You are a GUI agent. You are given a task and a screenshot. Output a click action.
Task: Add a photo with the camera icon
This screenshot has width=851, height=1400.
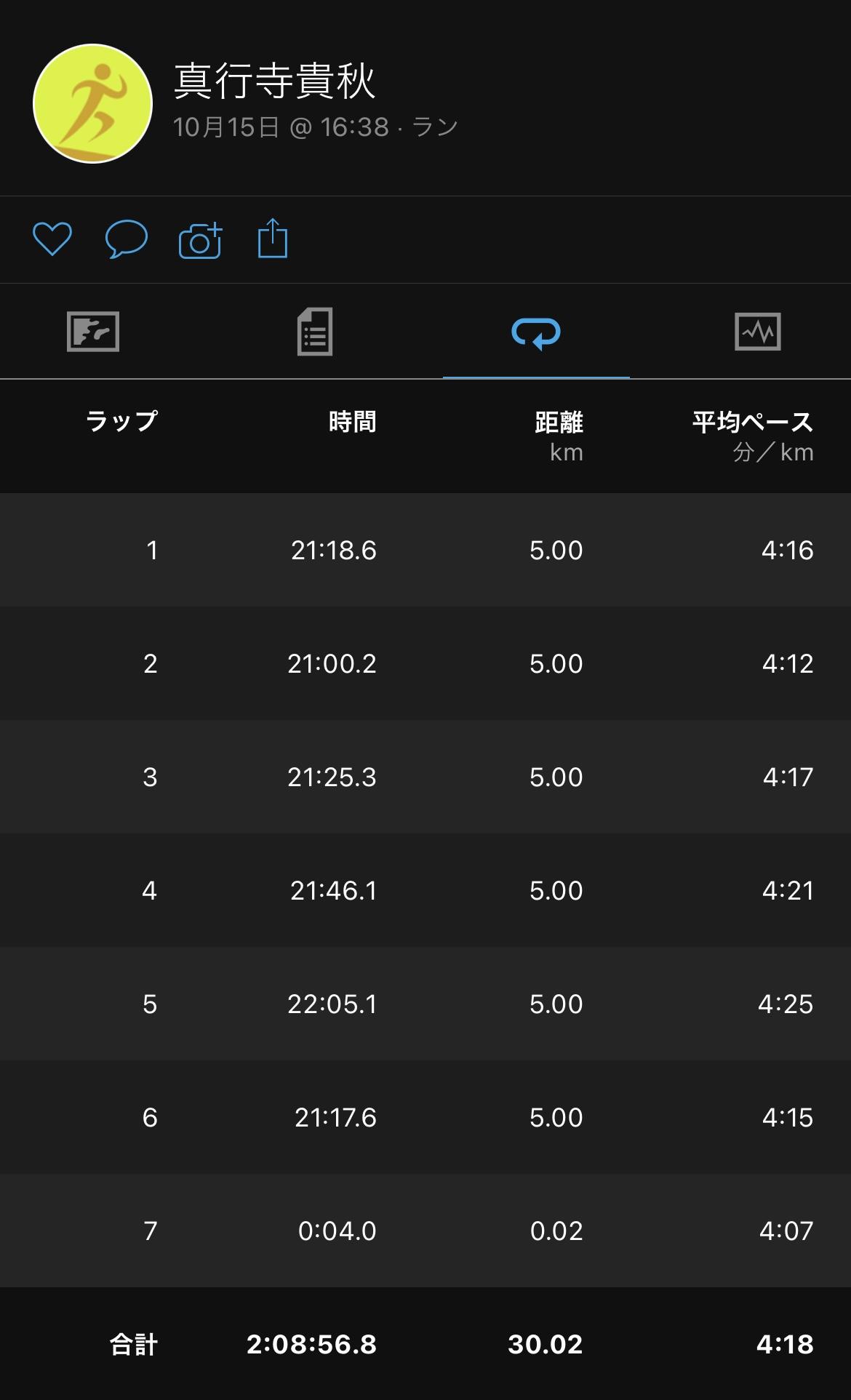point(200,239)
